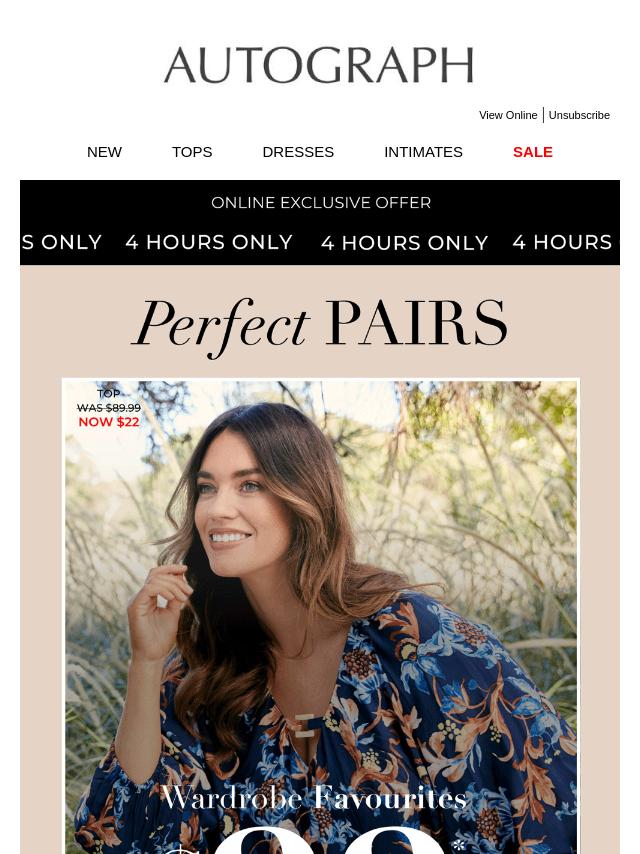Go to the NEW category
This screenshot has width=640, height=854.
[104, 152]
